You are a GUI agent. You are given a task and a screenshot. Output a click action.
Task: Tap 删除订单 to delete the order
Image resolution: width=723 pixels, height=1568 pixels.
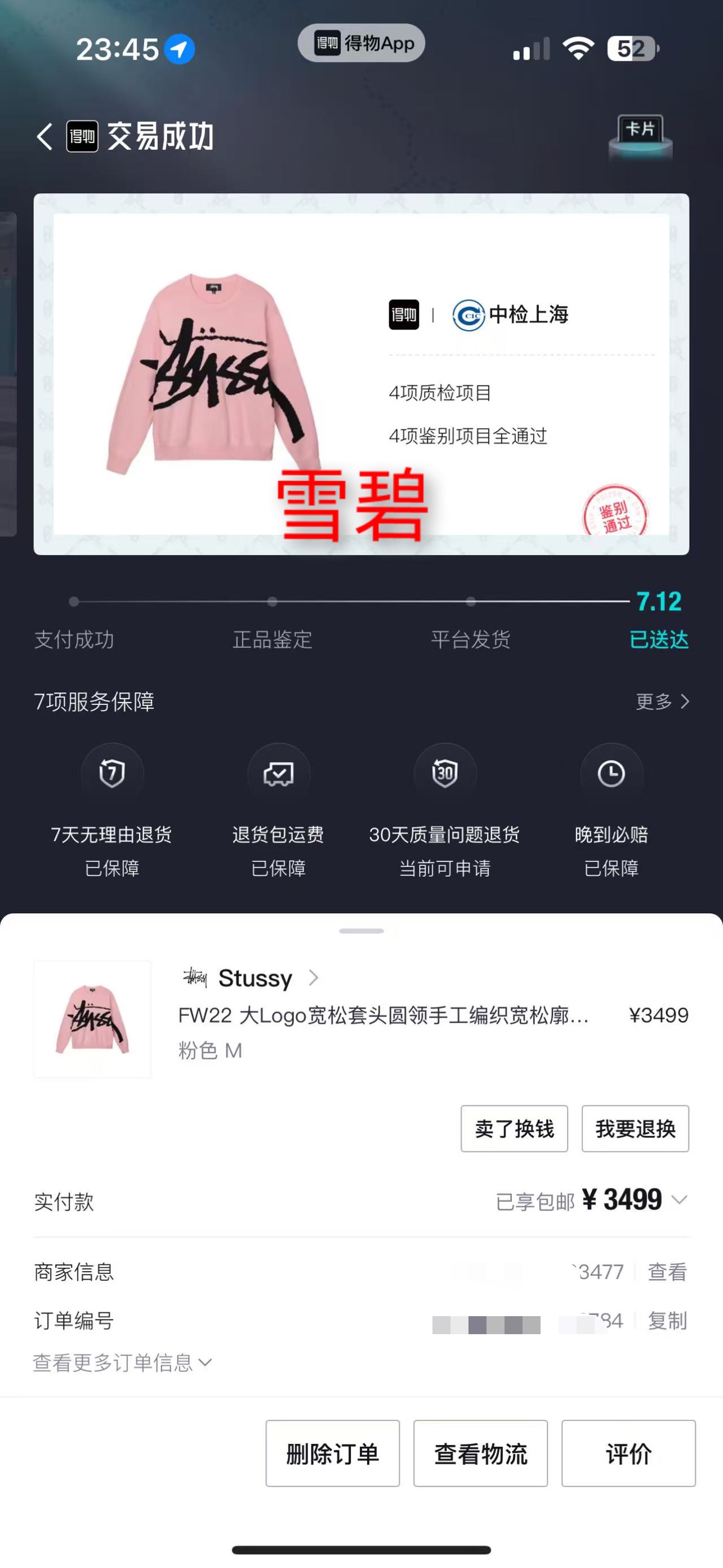tap(332, 1454)
